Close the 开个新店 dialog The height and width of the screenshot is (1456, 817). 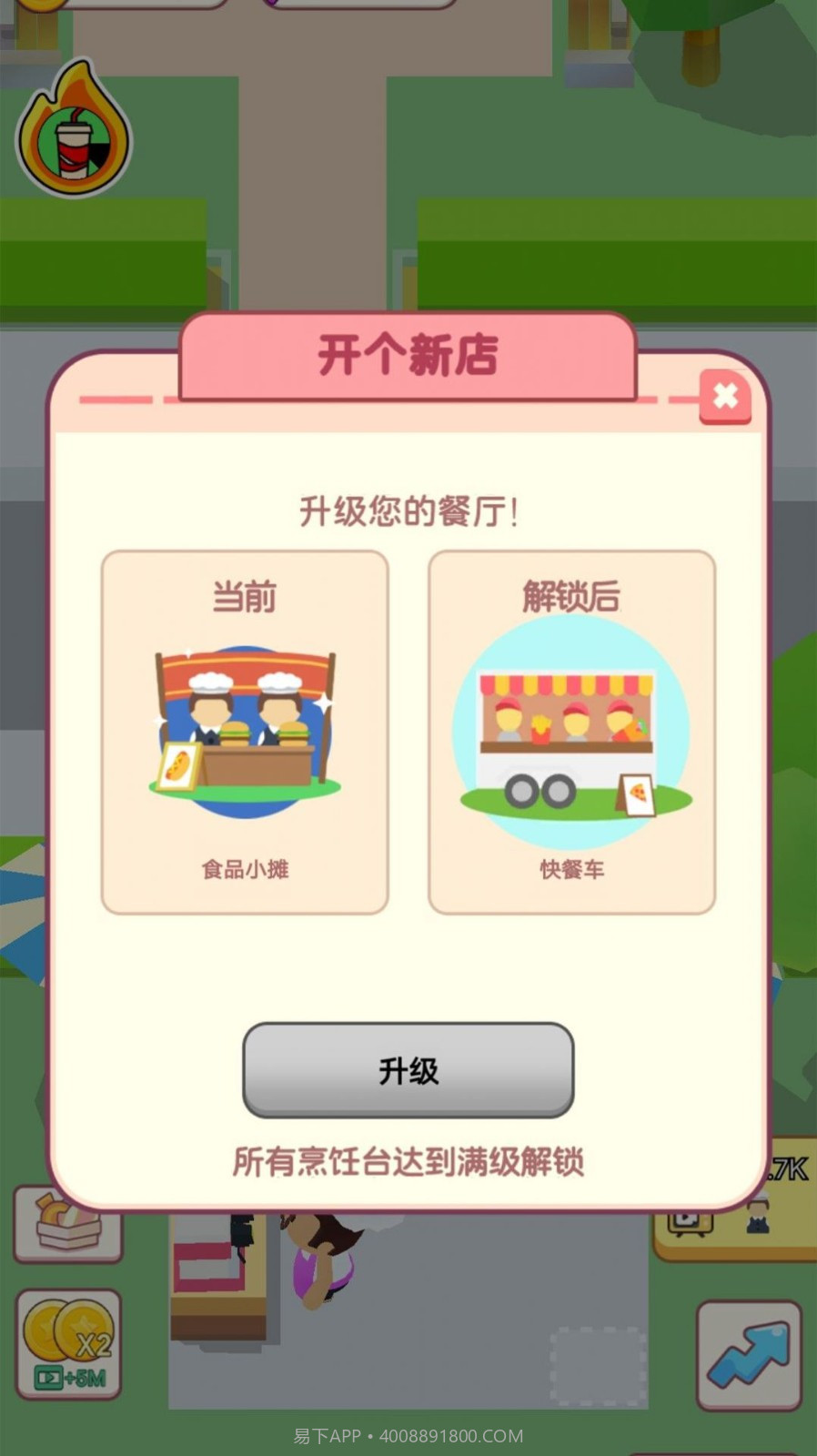point(724,397)
